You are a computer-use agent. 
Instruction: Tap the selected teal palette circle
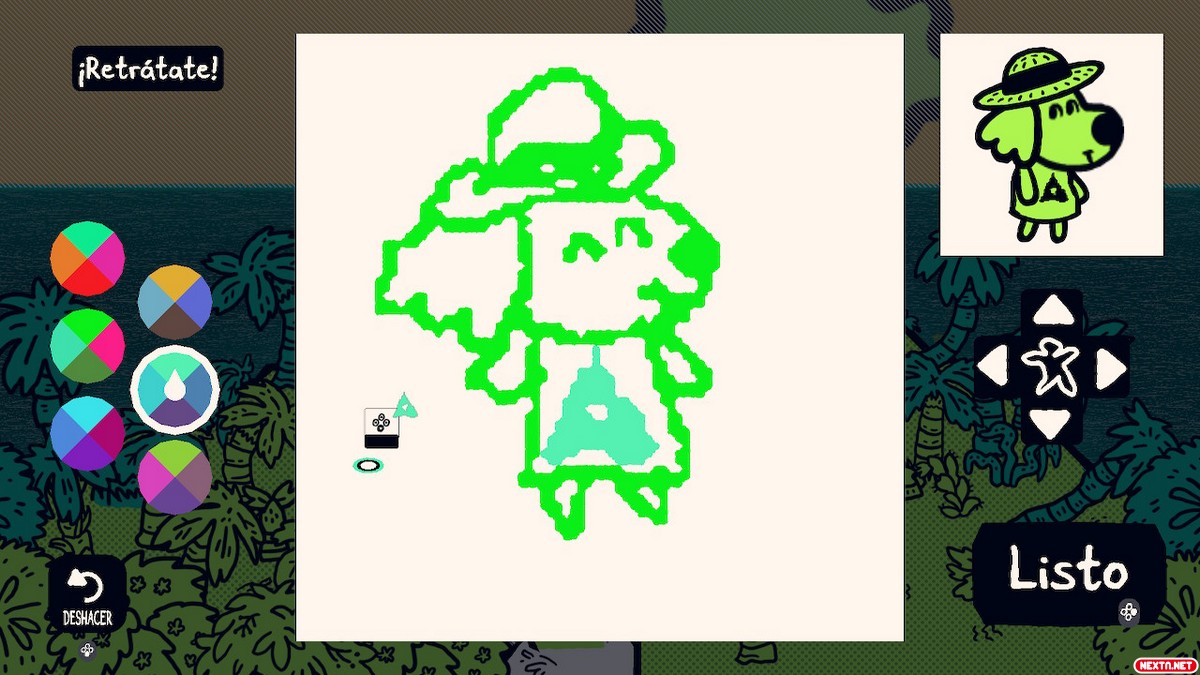pyautogui.click(x=175, y=389)
